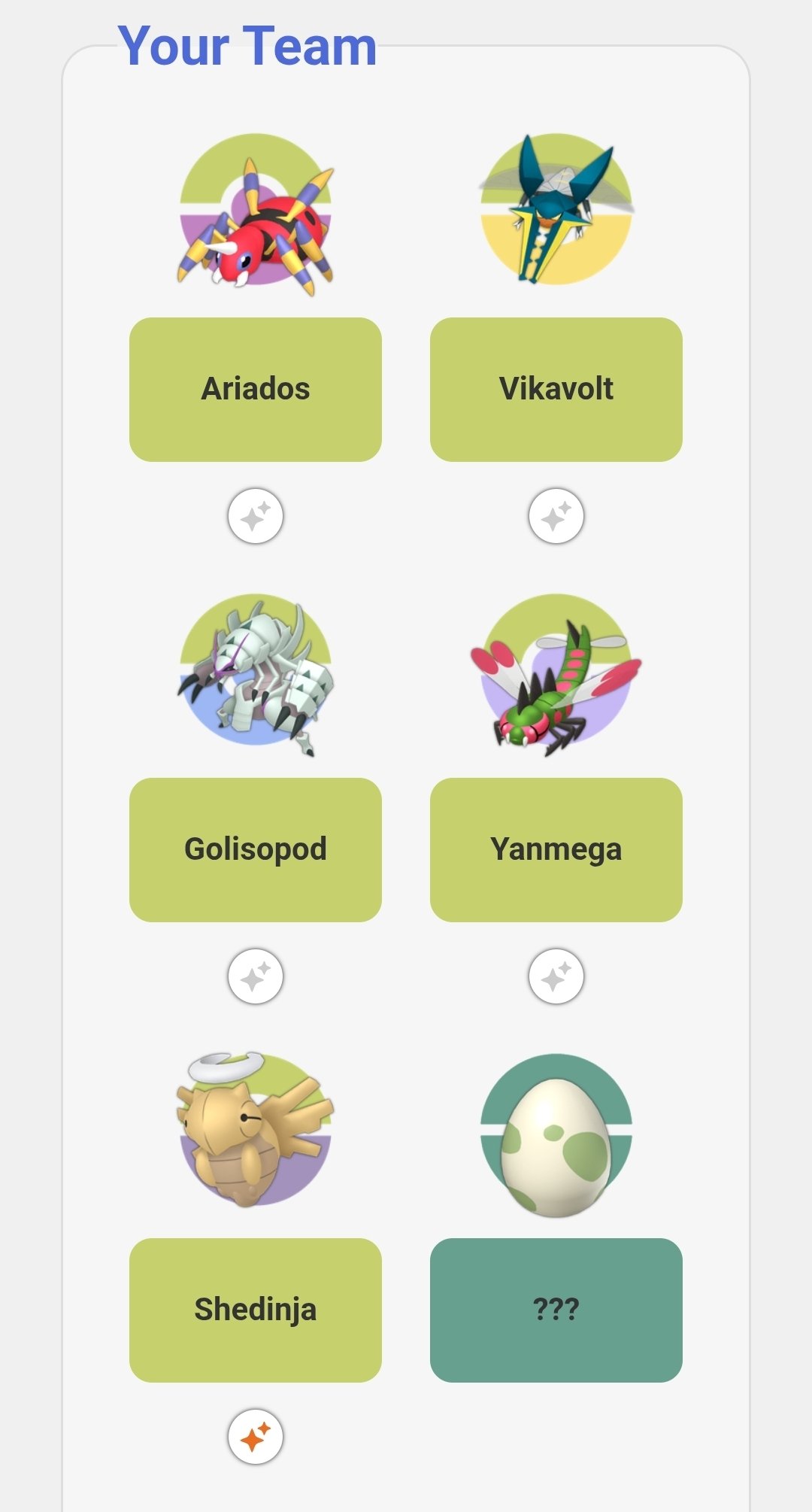The height and width of the screenshot is (1512, 812).
Task: Tap the Vikavolt sprite image
Action: click(x=556, y=209)
